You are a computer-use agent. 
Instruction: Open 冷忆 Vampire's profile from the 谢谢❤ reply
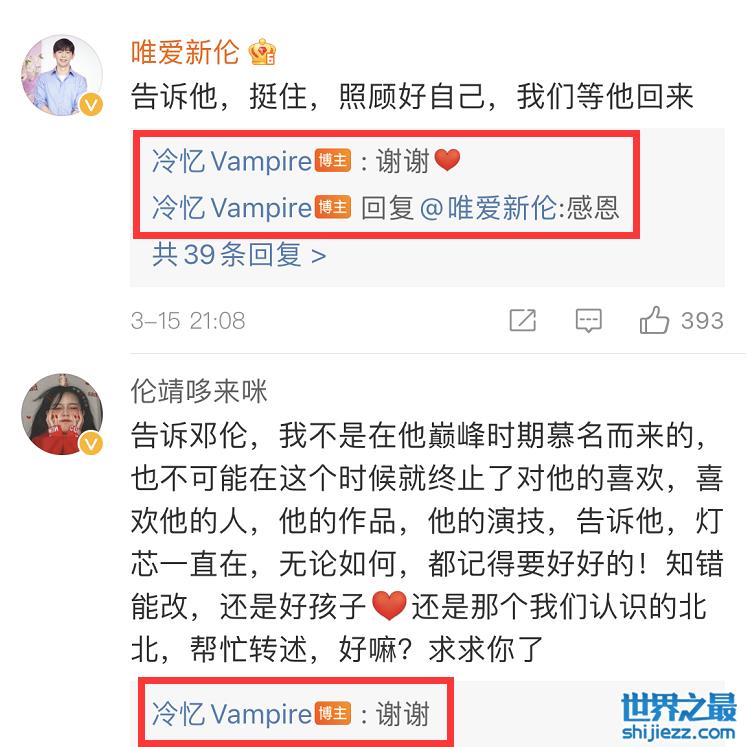point(232,161)
